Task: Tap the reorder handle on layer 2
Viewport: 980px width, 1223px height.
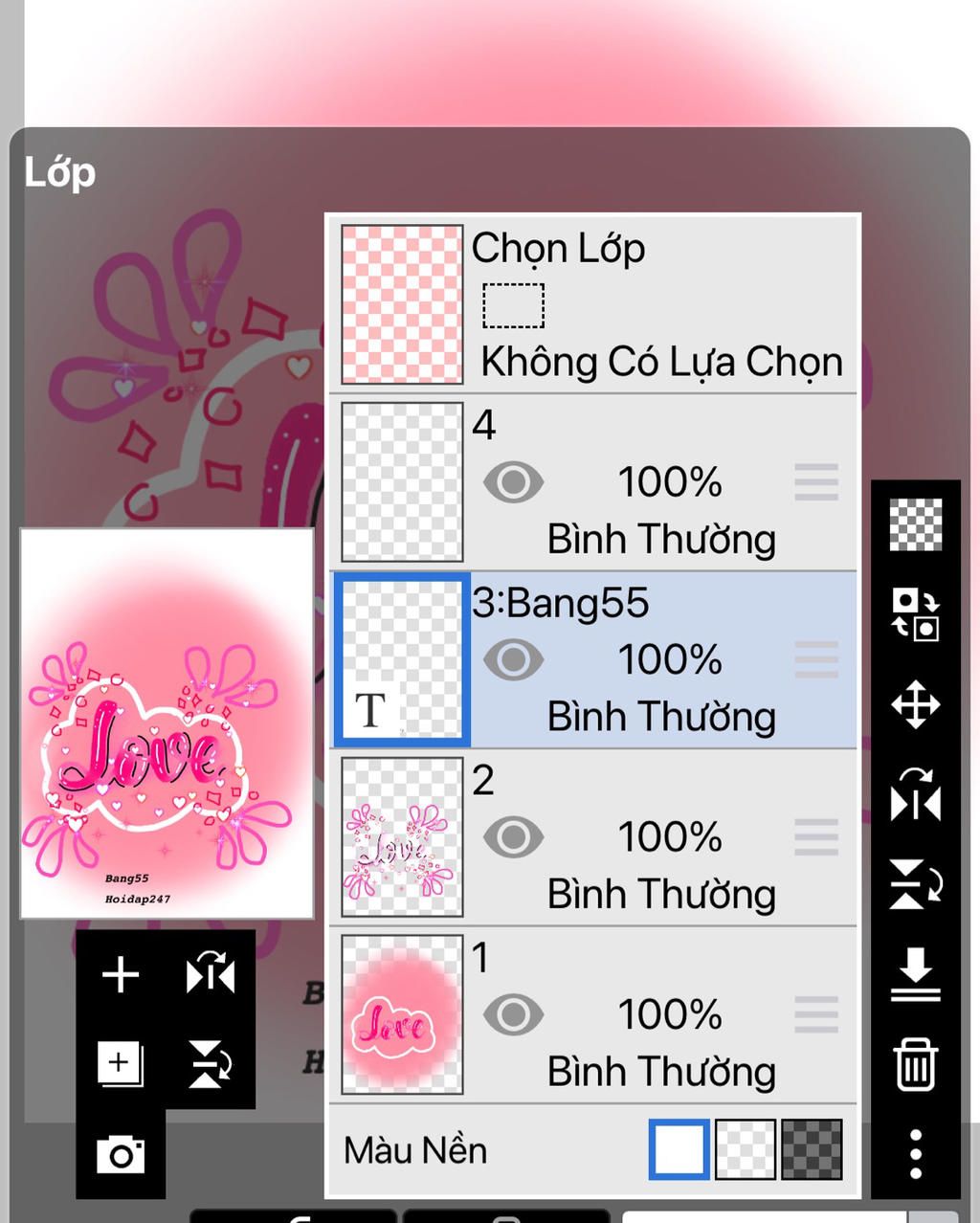Action: click(816, 837)
